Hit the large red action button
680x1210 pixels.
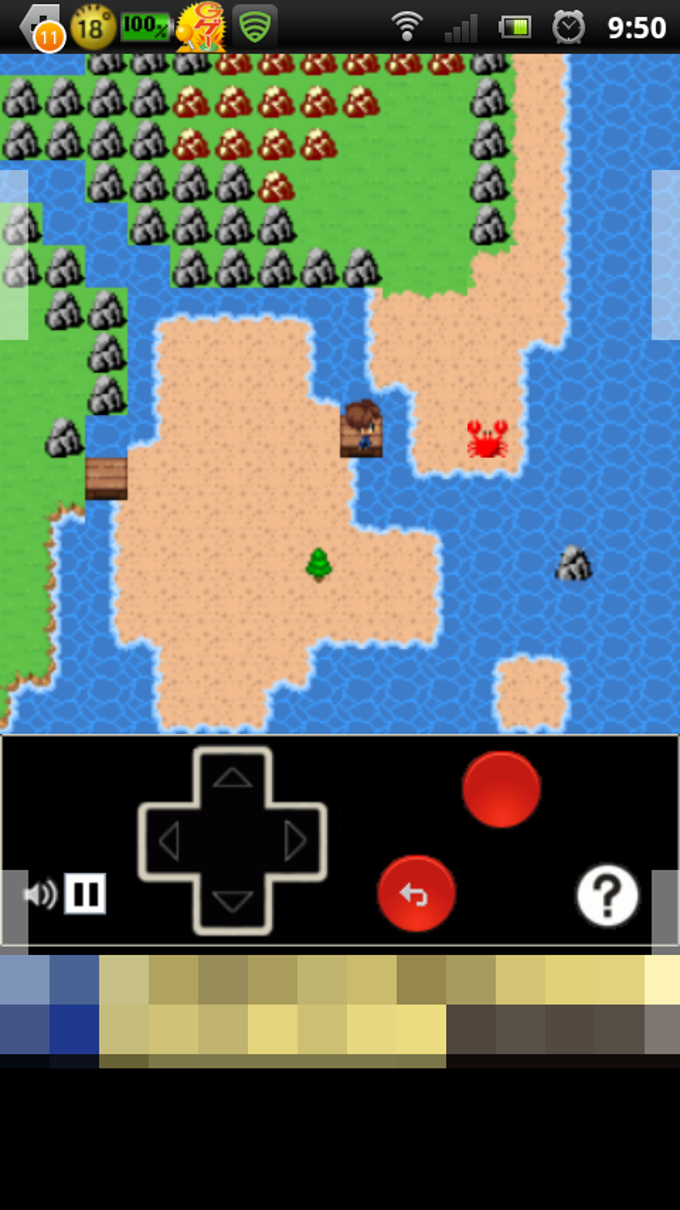501,789
